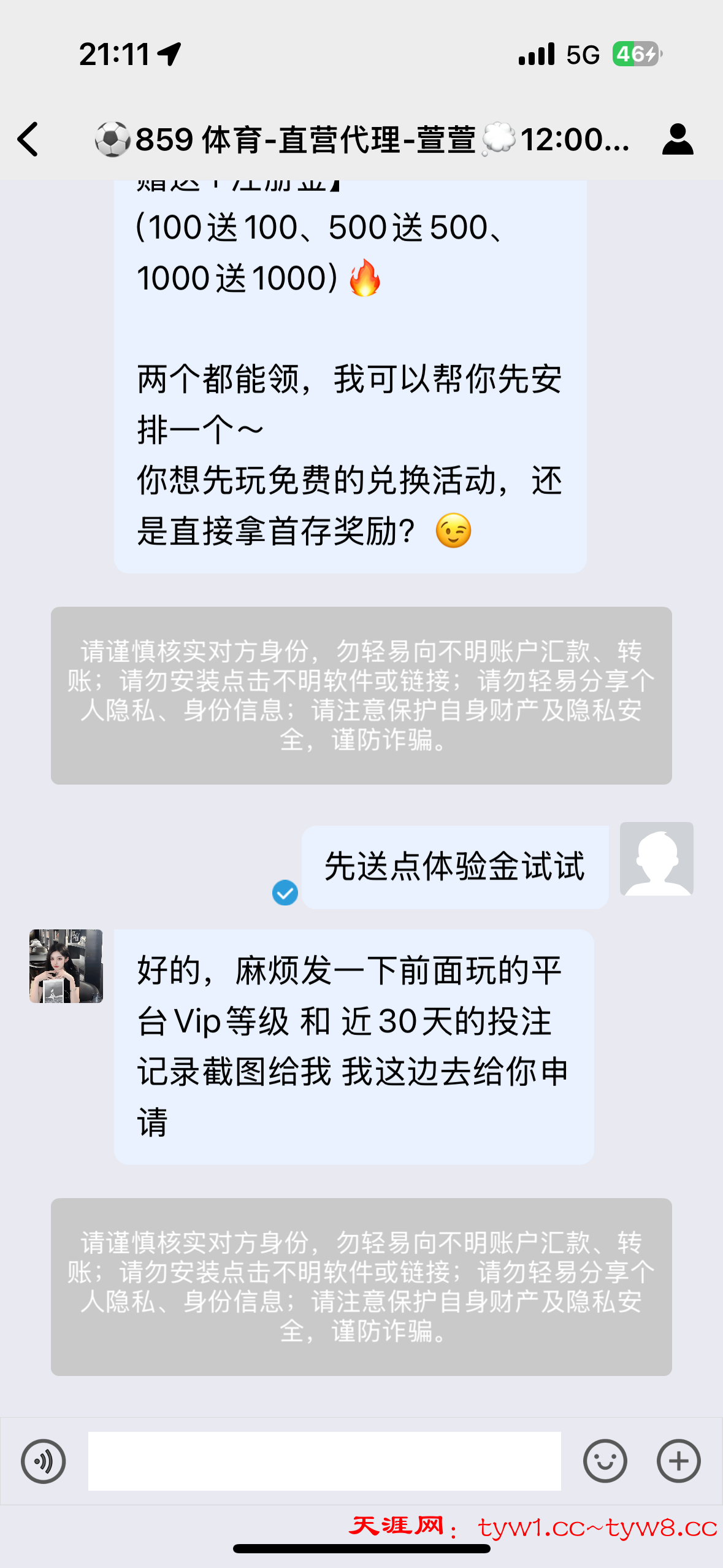Screen dimensions: 723x1568
Task: Switch to voice message input
Action: 43,1461
